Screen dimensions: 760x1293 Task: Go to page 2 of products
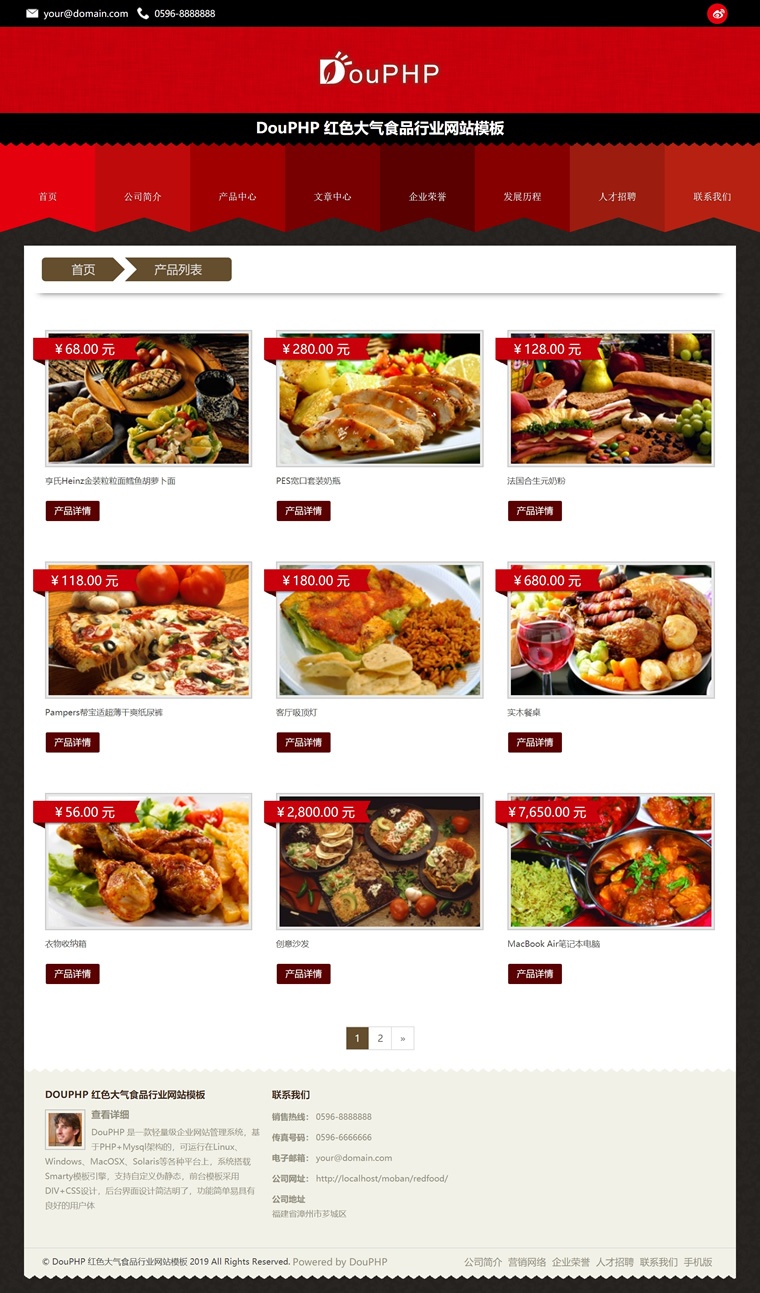click(x=380, y=1038)
